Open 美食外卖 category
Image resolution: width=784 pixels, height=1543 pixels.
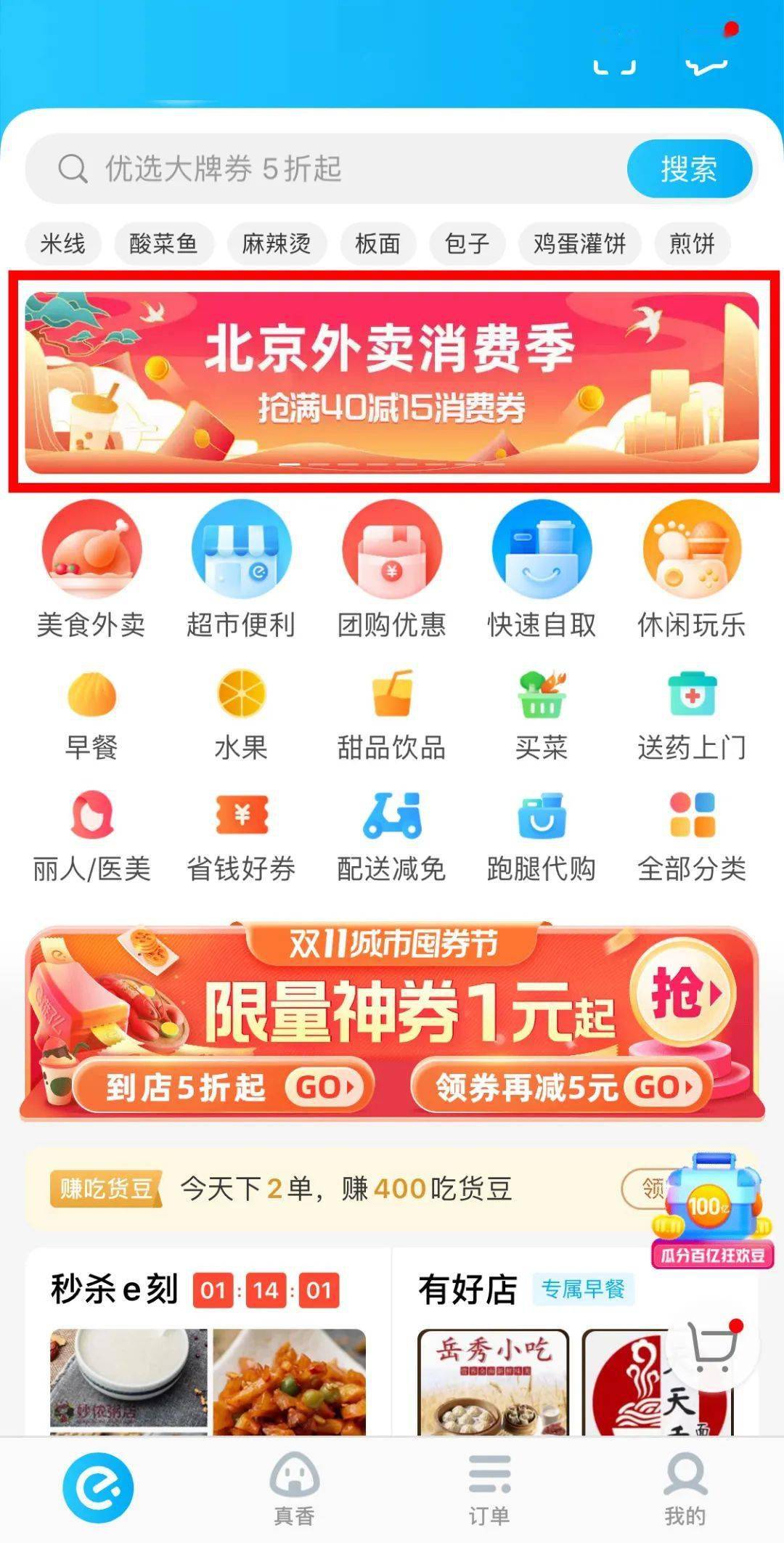coord(91,571)
